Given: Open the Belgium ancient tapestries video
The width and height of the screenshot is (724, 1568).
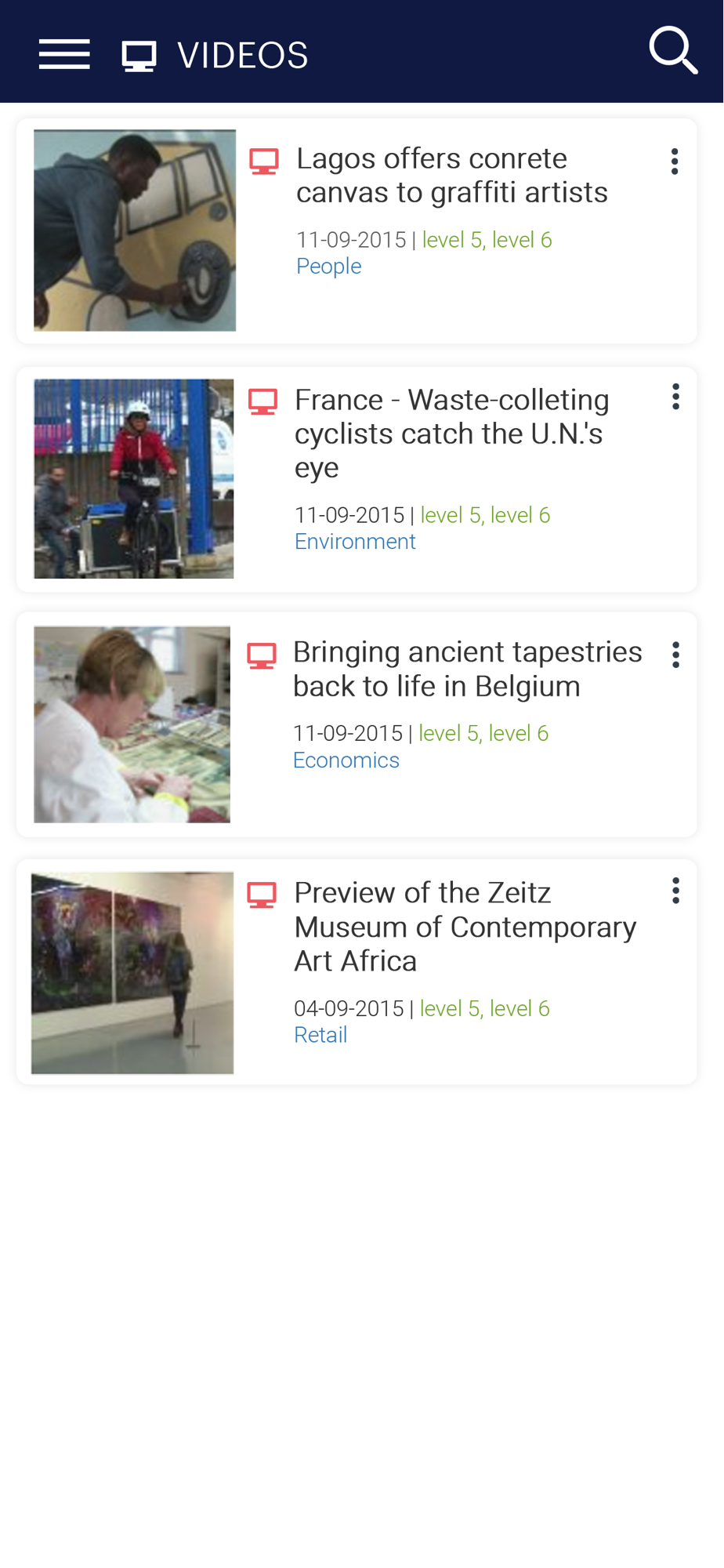Looking at the screenshot, I should (x=467, y=669).
